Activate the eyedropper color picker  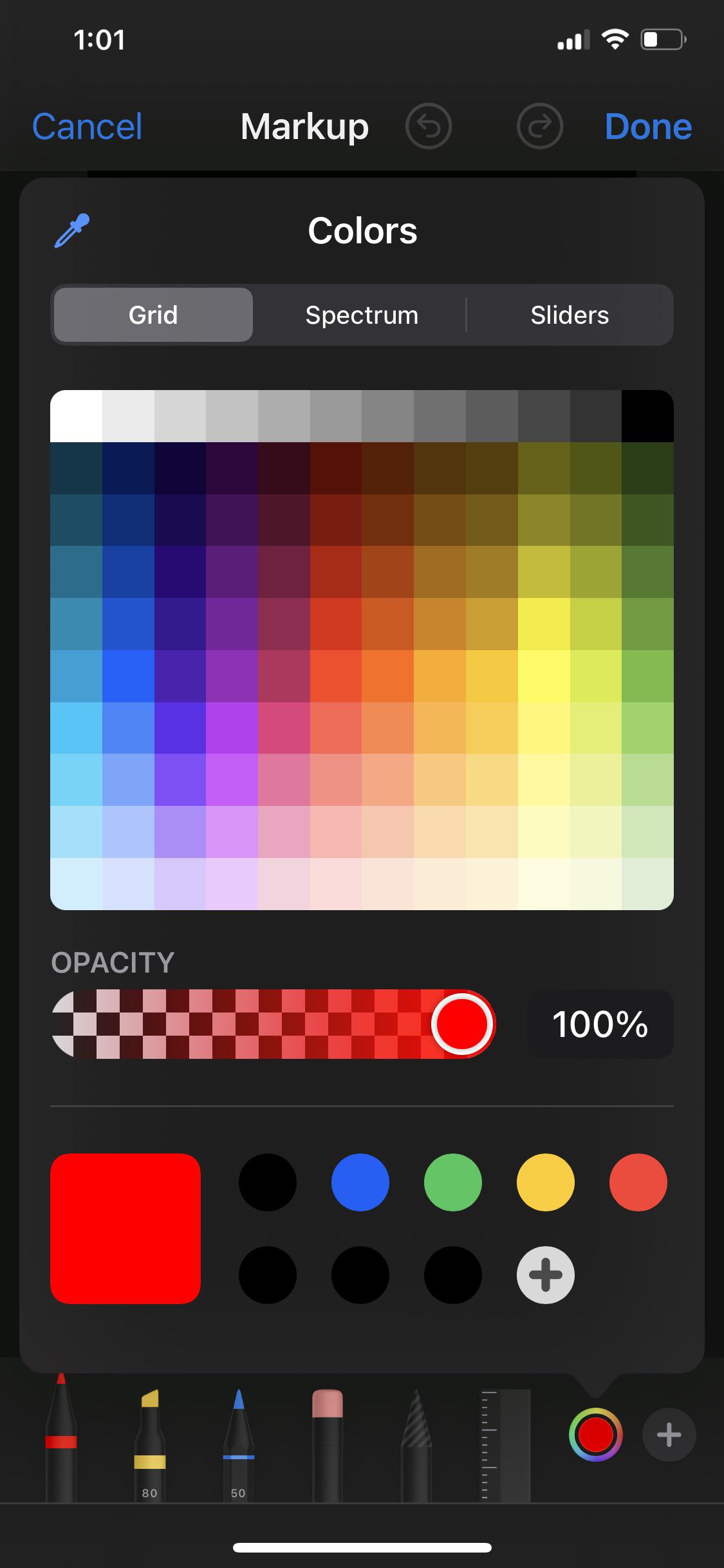(x=71, y=231)
